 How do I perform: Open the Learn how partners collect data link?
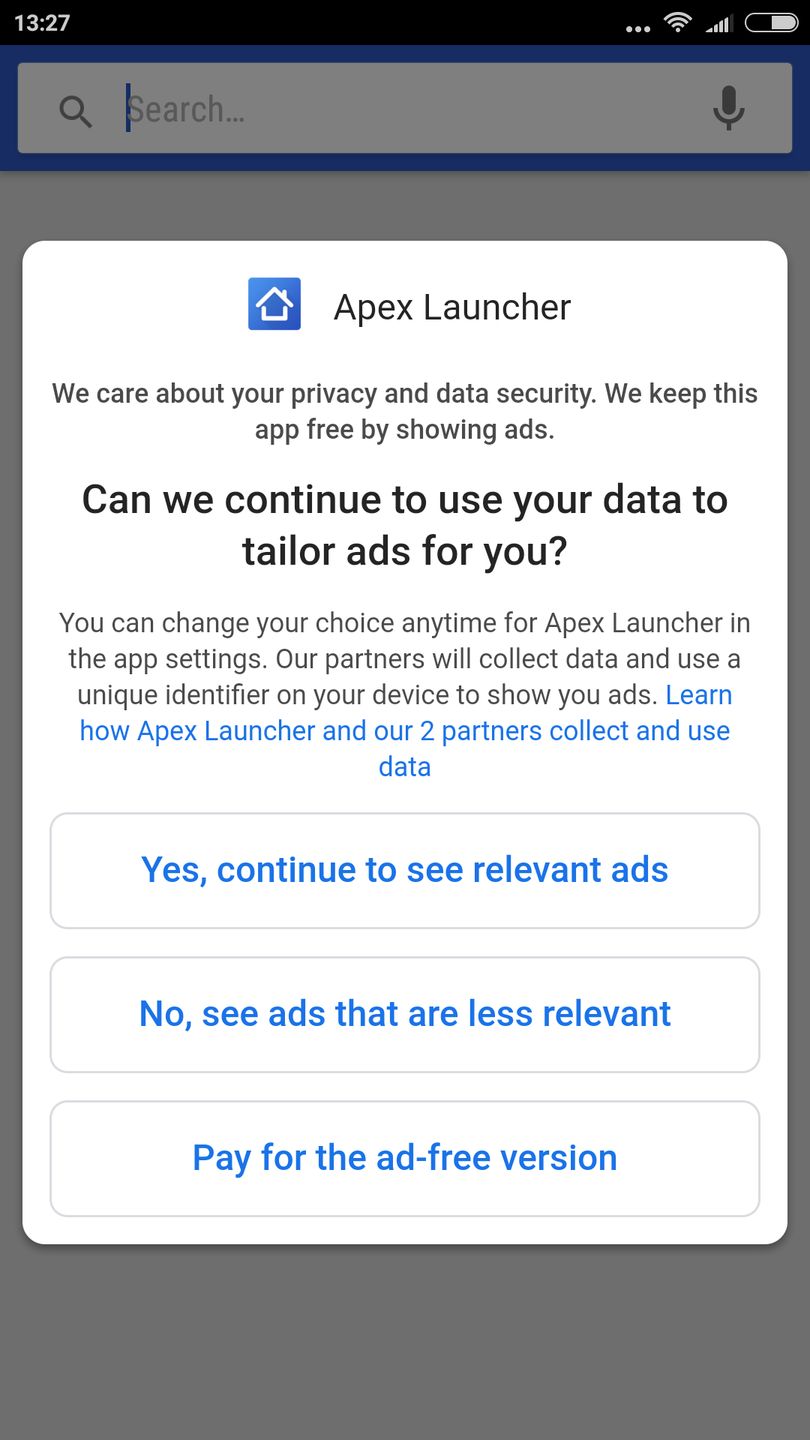pyautogui.click(x=404, y=731)
